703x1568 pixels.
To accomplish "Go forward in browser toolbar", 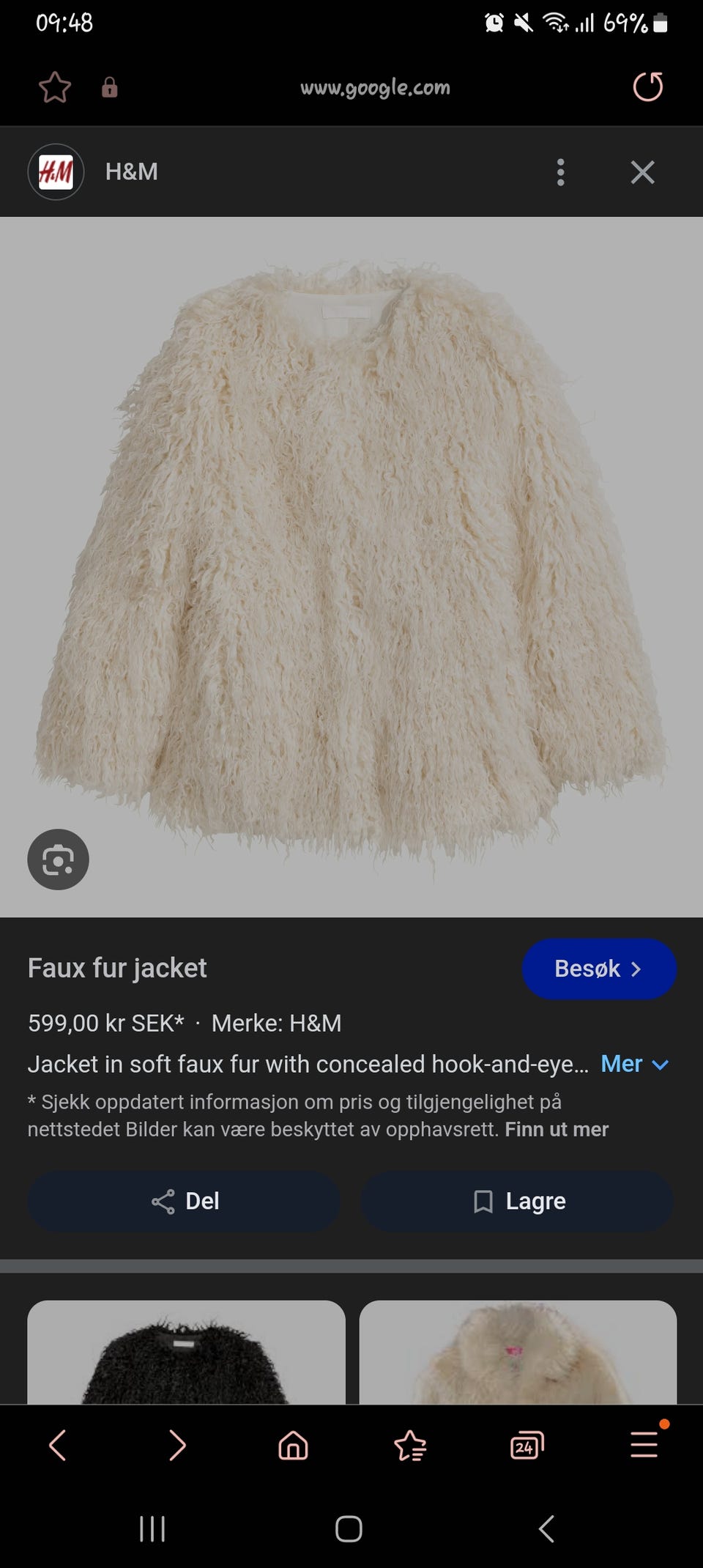I will [176, 1445].
